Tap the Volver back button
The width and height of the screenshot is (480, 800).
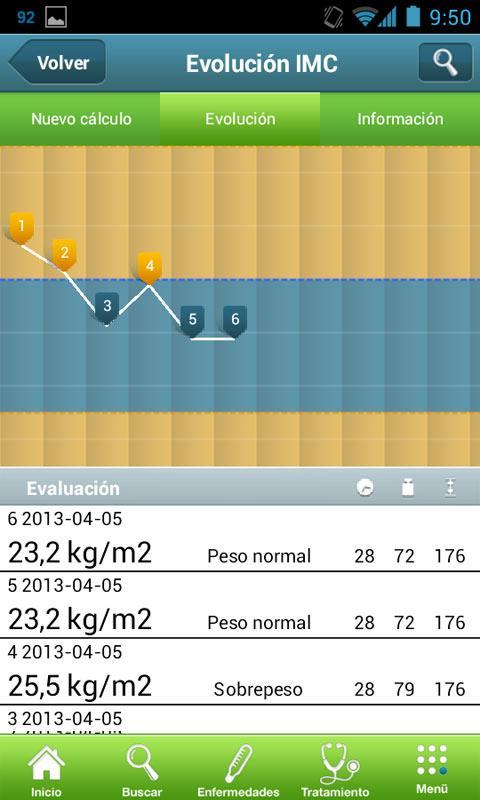(57, 62)
